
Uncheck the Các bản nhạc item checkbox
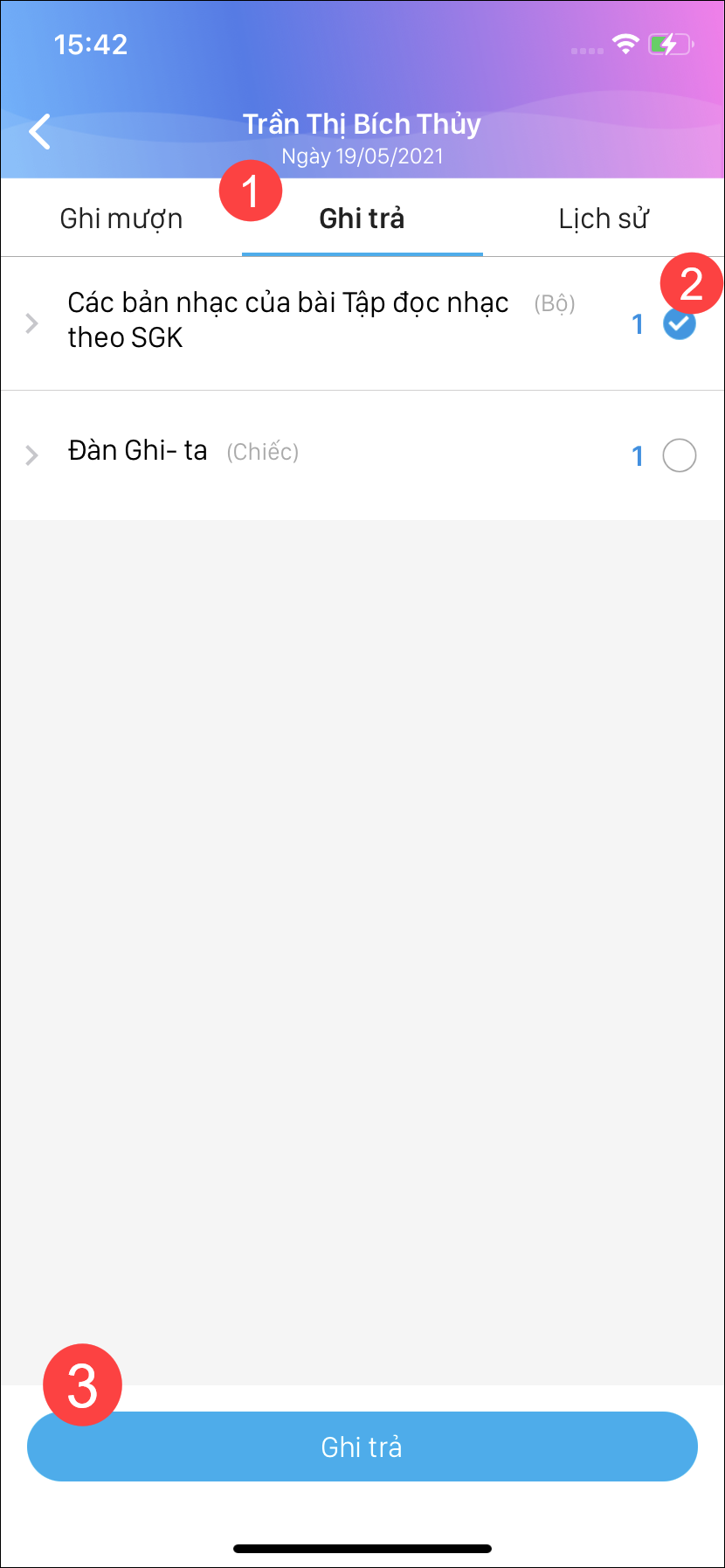point(679,325)
